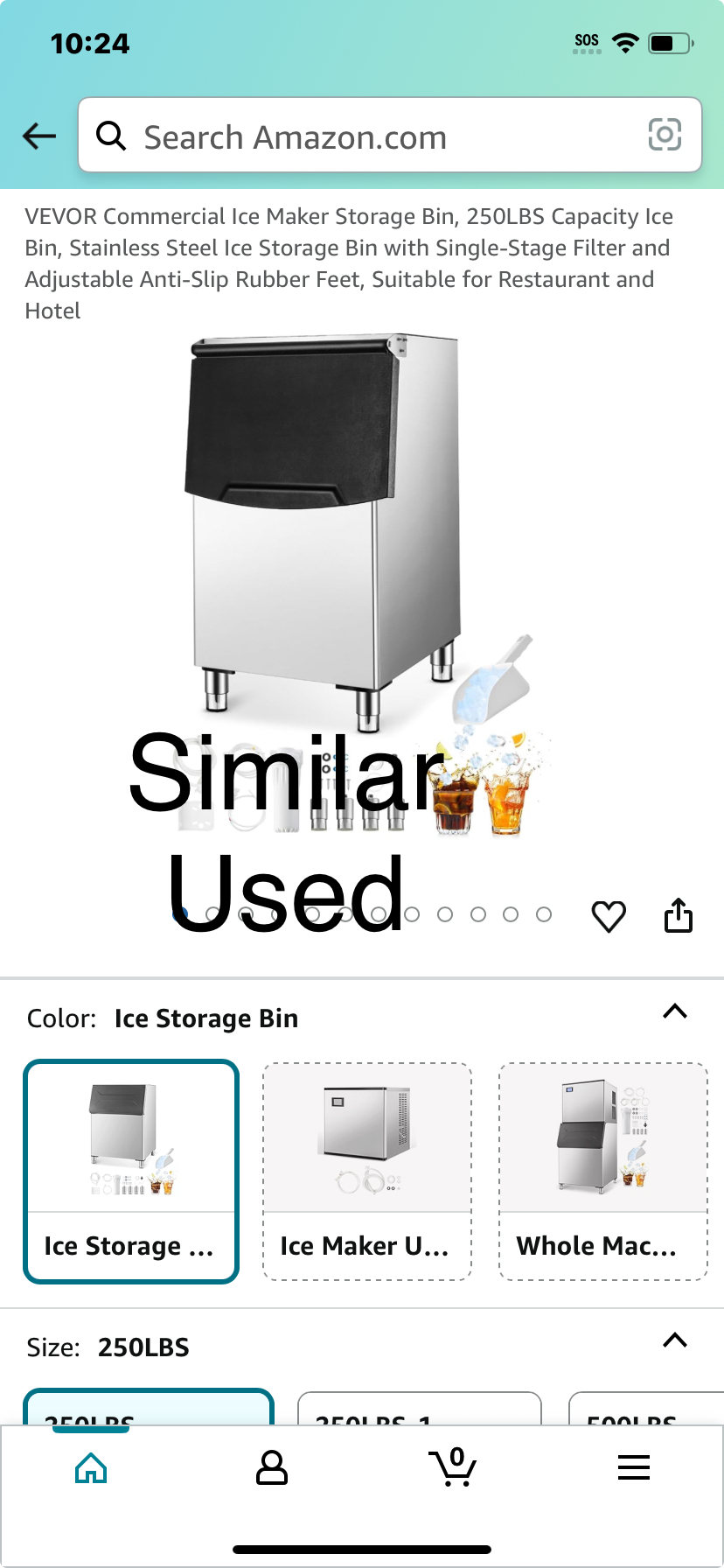Collapse the Color section chevron
Viewport: 724px width, 1568px height.
click(675, 1011)
